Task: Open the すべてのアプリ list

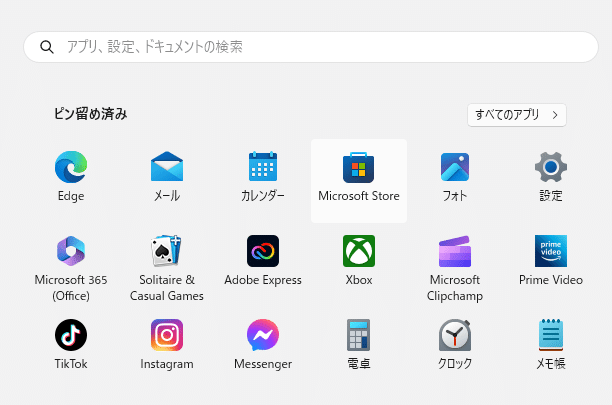Action: [516, 114]
